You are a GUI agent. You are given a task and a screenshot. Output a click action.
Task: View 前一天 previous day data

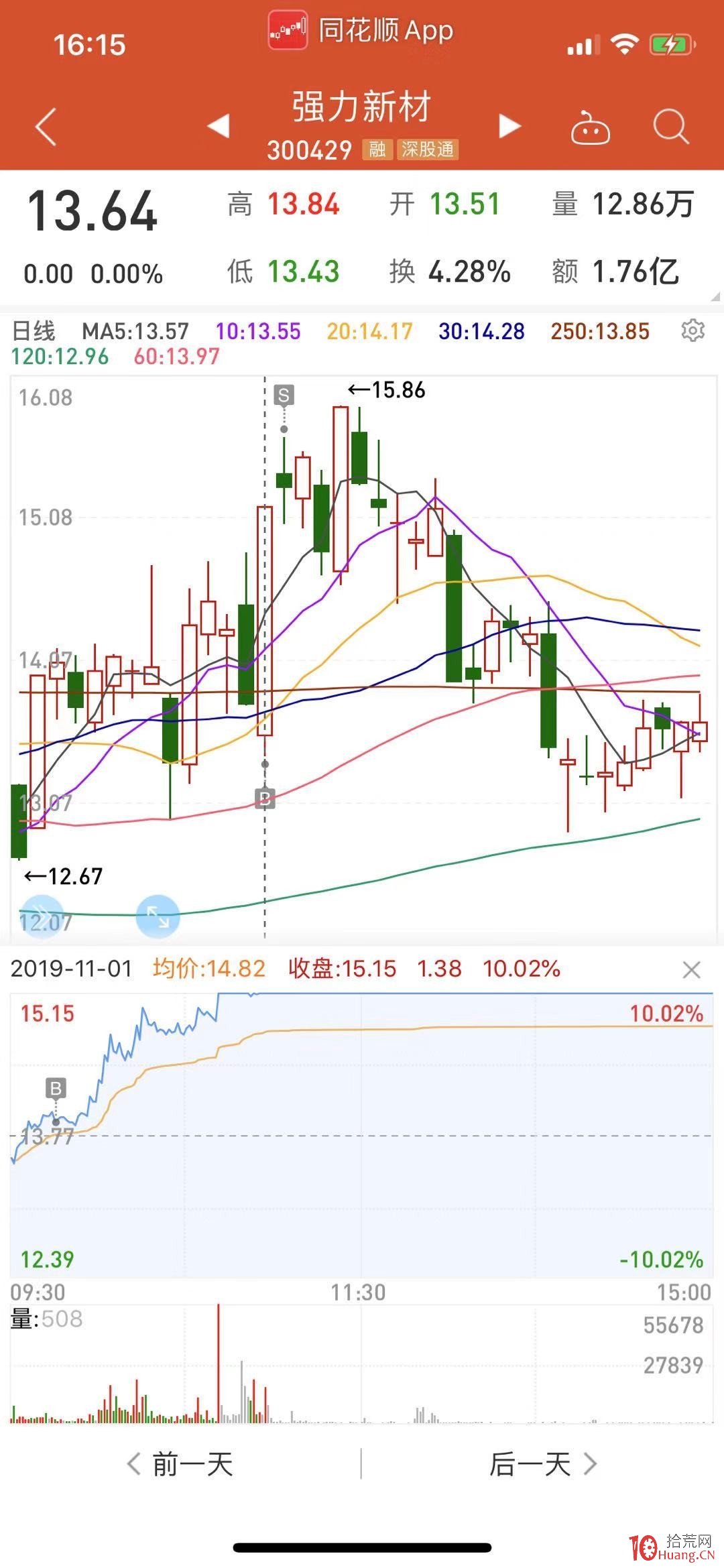tap(180, 1464)
